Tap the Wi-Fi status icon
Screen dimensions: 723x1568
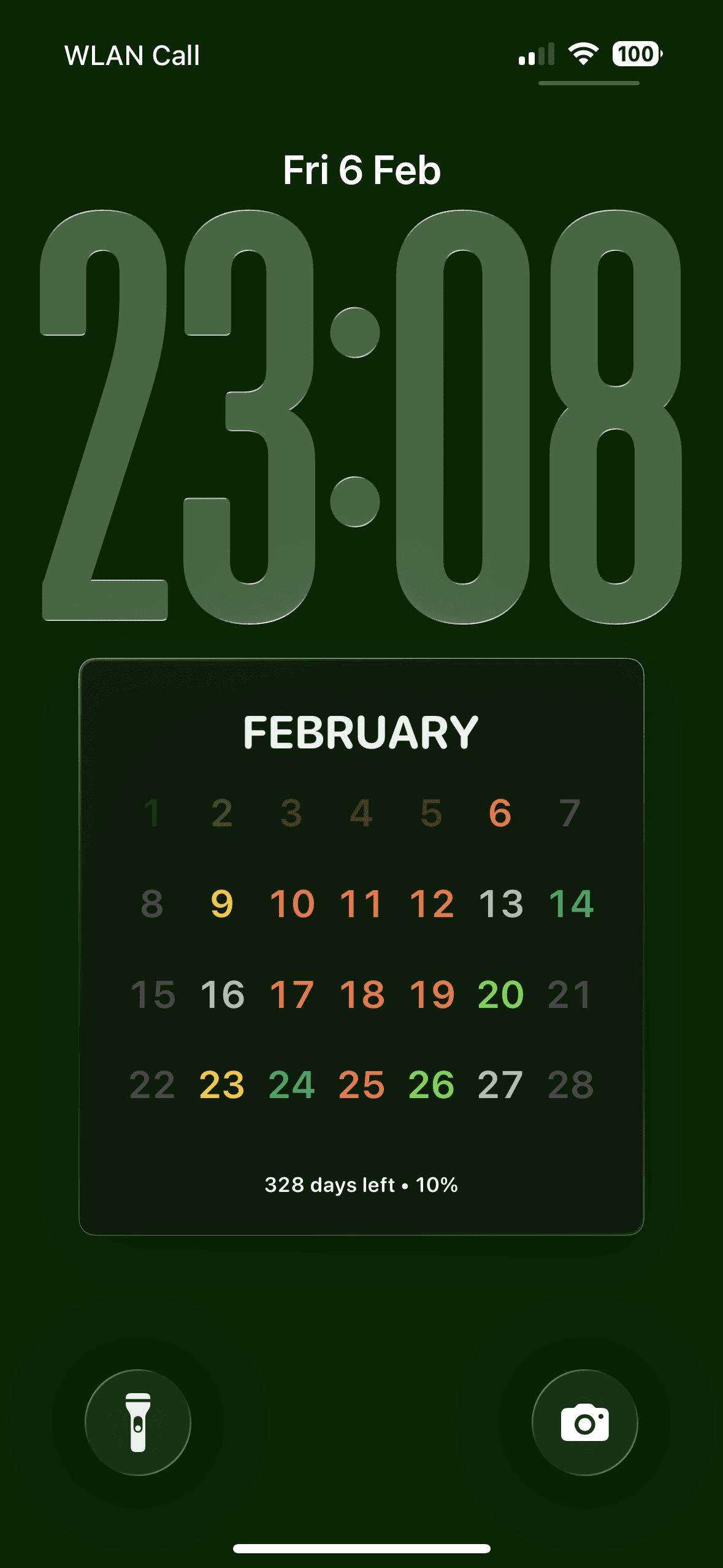point(581,55)
